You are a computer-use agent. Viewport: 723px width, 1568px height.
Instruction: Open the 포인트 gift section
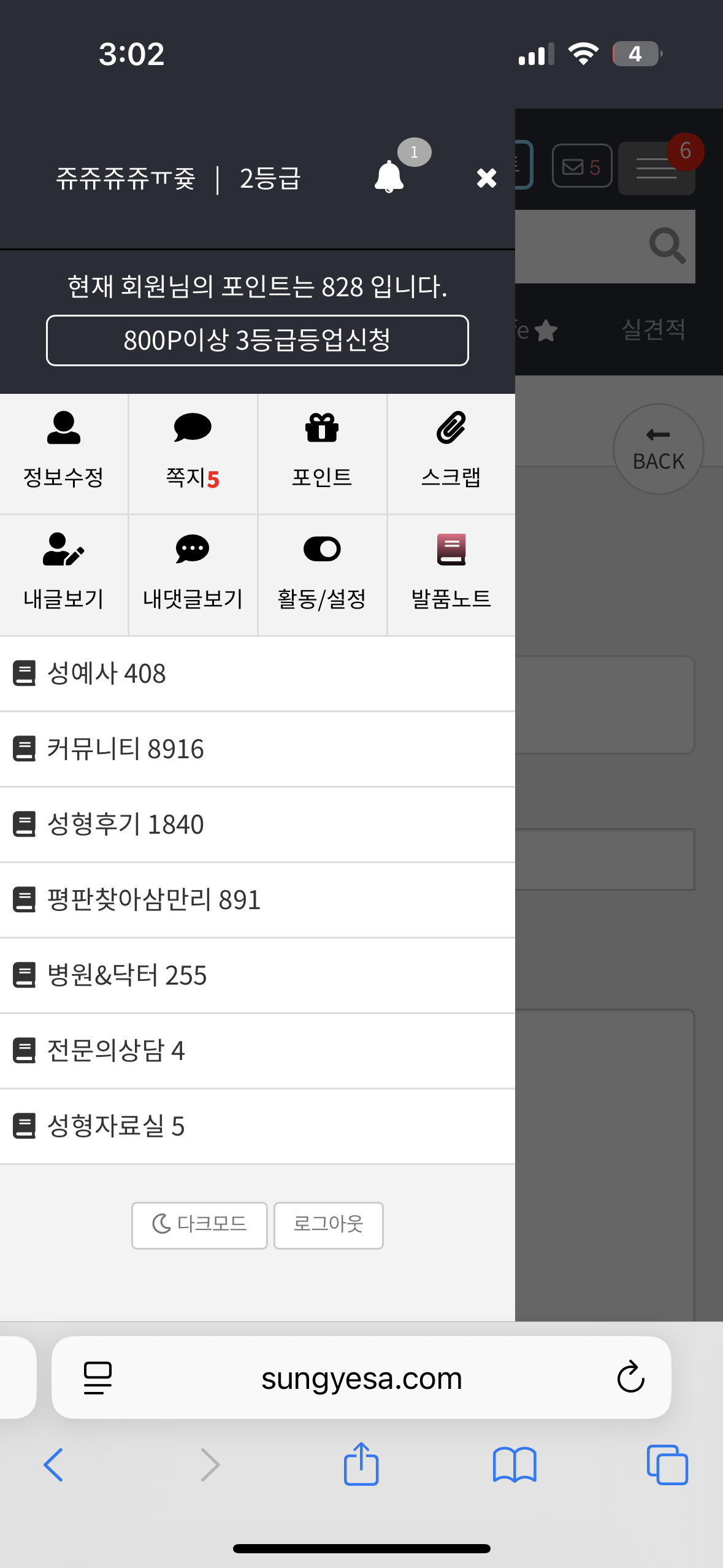[x=322, y=453]
